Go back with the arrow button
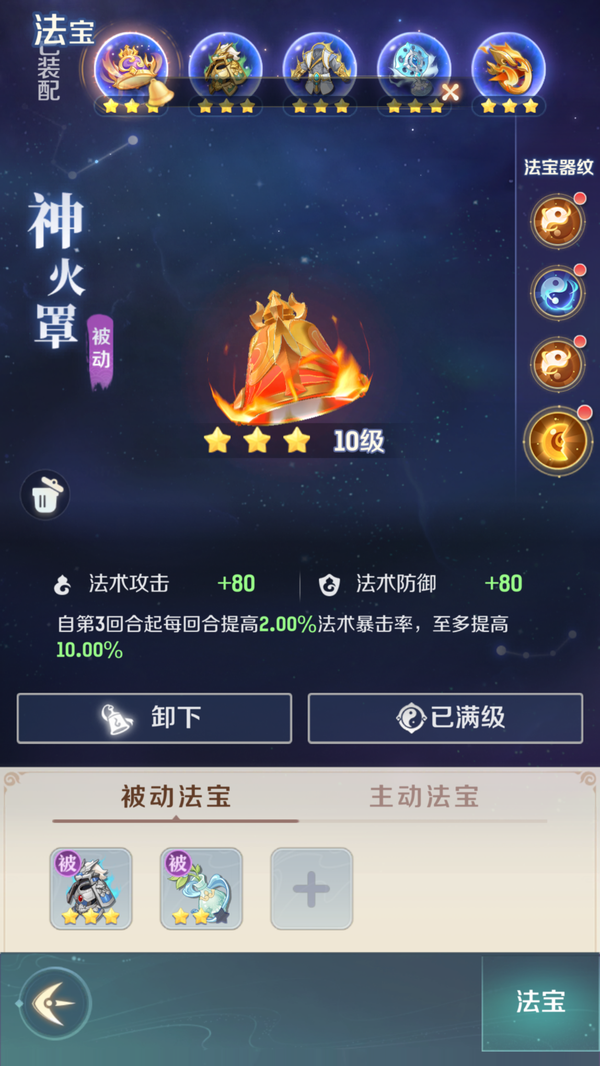Image resolution: width=600 pixels, height=1066 pixels. 55,1003
